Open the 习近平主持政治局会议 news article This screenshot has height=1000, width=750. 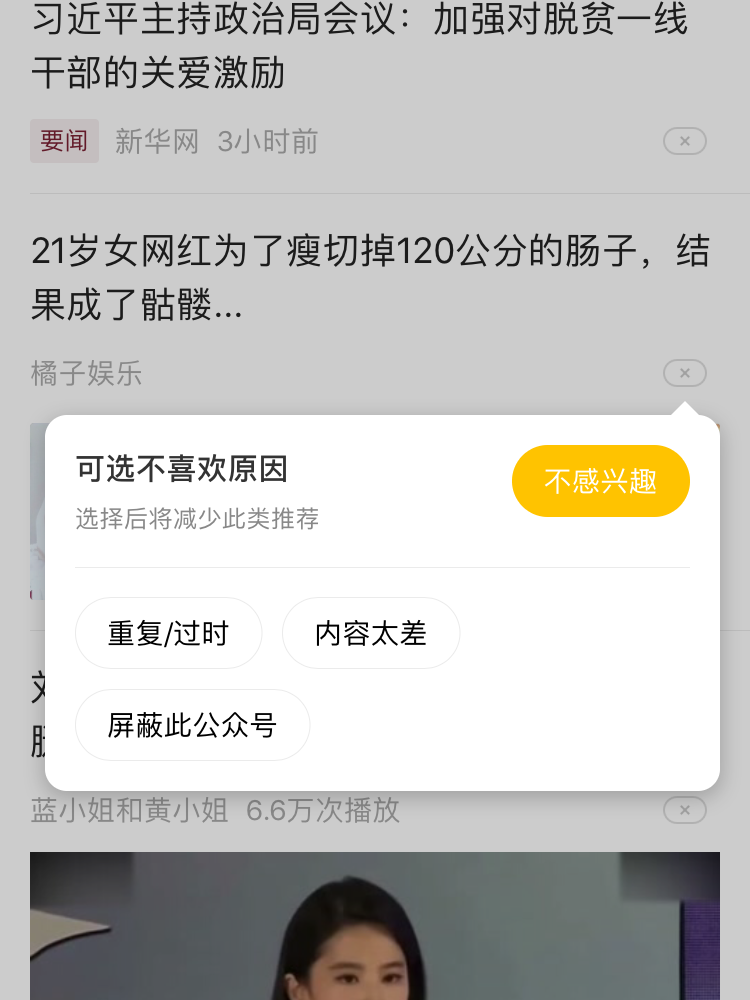tap(360, 45)
